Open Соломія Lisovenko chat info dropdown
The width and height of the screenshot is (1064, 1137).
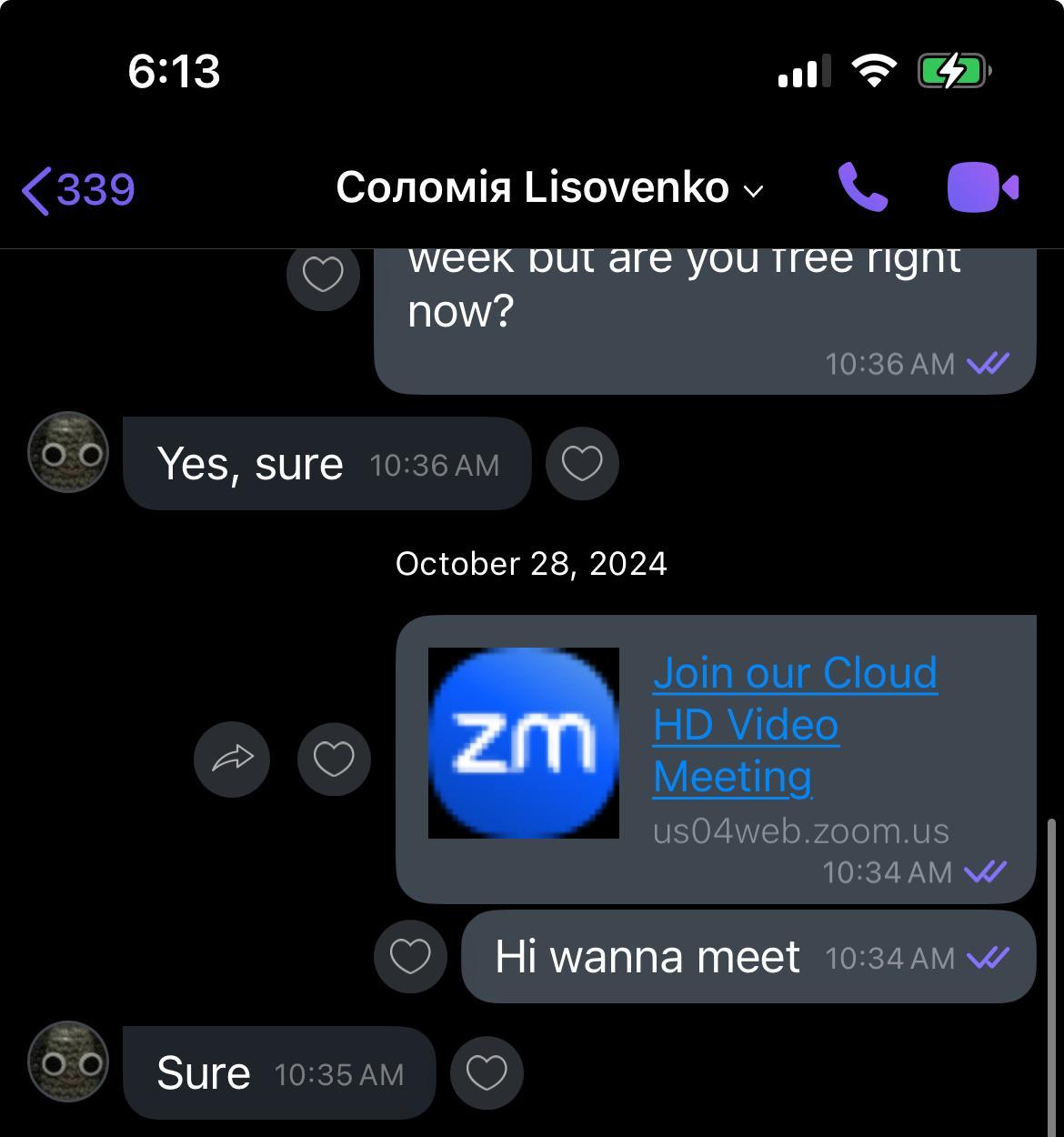click(x=549, y=188)
